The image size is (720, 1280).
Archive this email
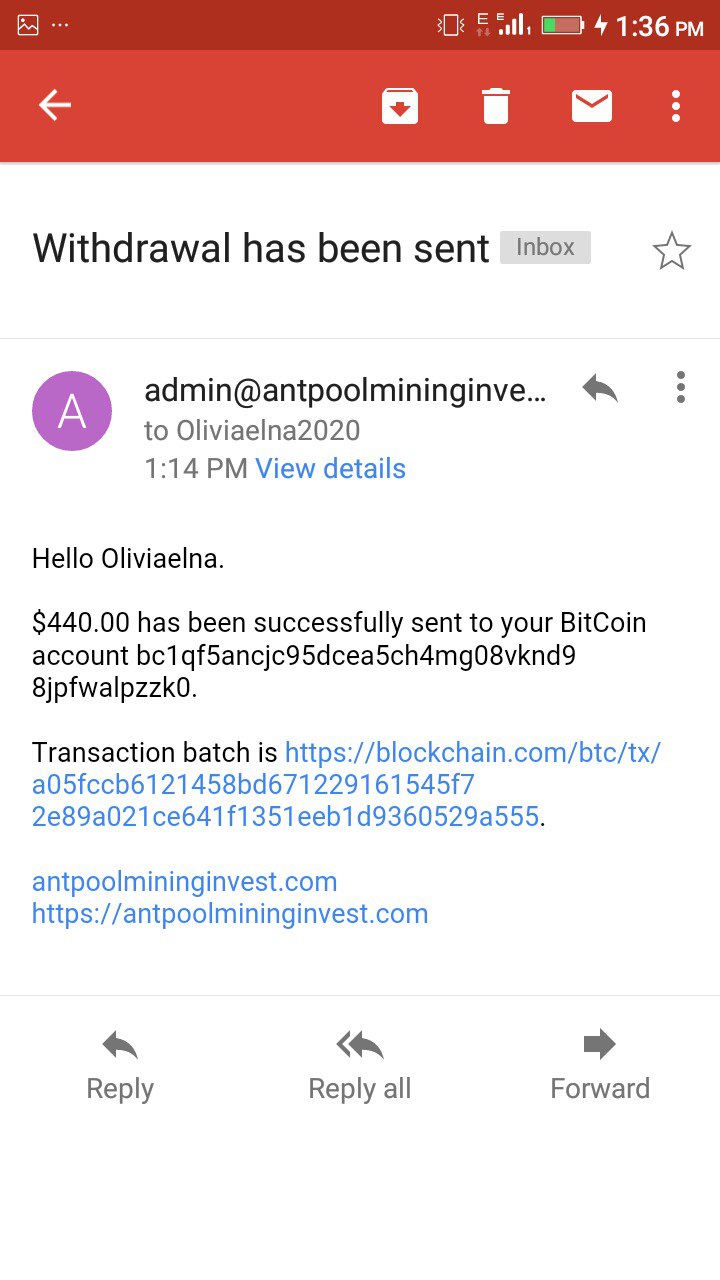pyautogui.click(x=400, y=105)
